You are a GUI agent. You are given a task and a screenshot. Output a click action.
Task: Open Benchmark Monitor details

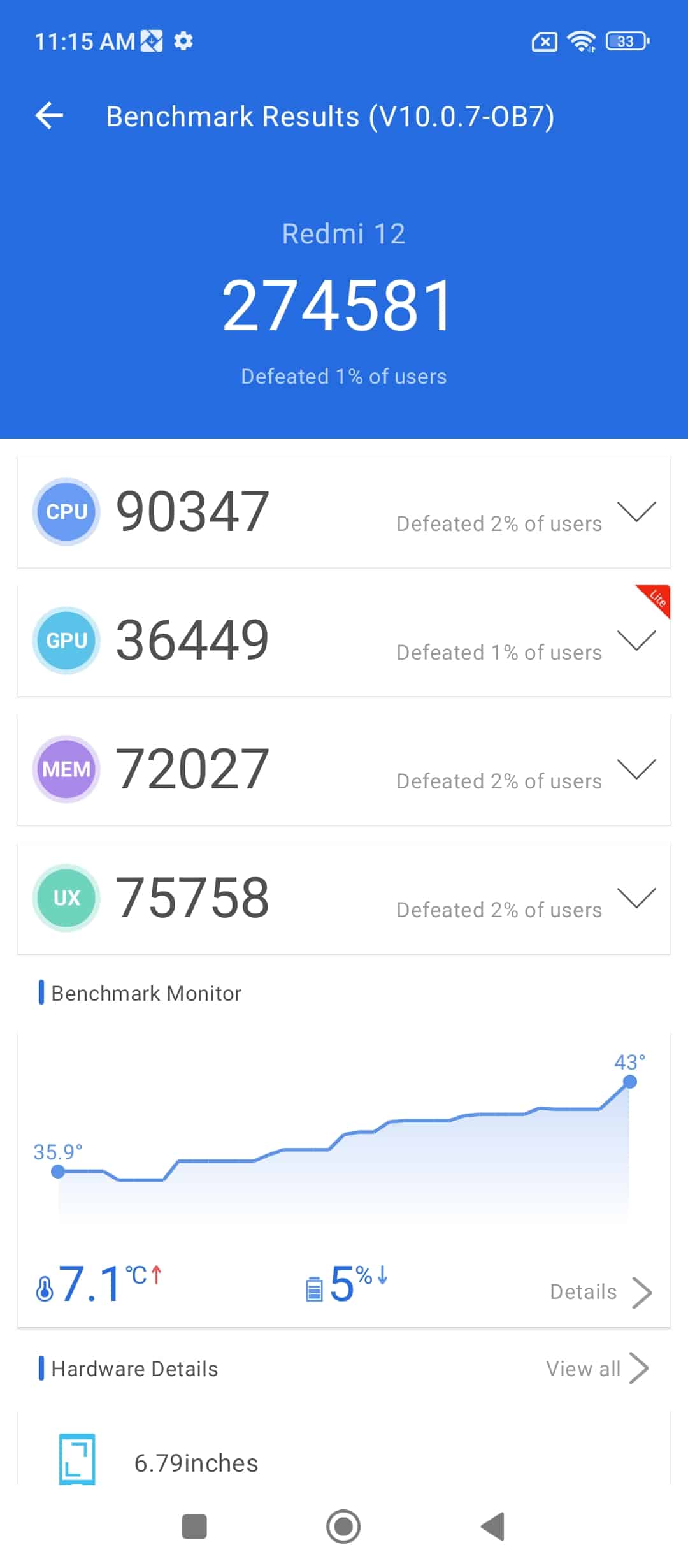[x=600, y=1292]
